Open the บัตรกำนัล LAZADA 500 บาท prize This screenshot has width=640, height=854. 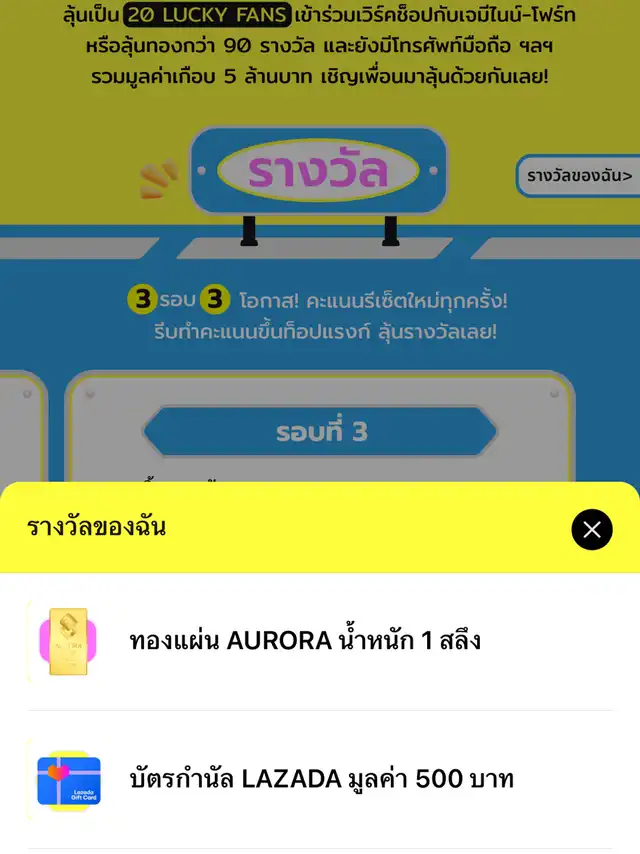[321, 779]
